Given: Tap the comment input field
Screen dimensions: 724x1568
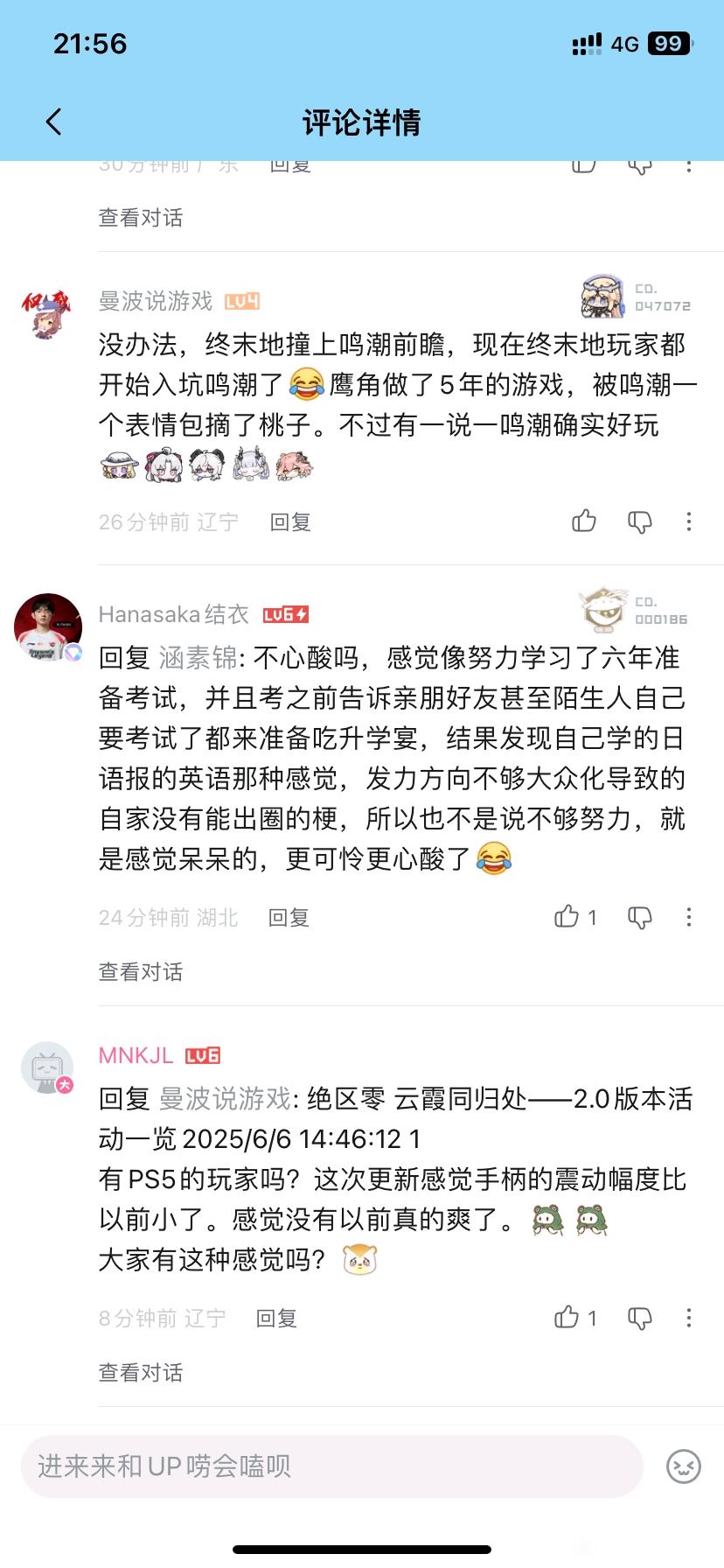Looking at the screenshot, I should [332, 1466].
